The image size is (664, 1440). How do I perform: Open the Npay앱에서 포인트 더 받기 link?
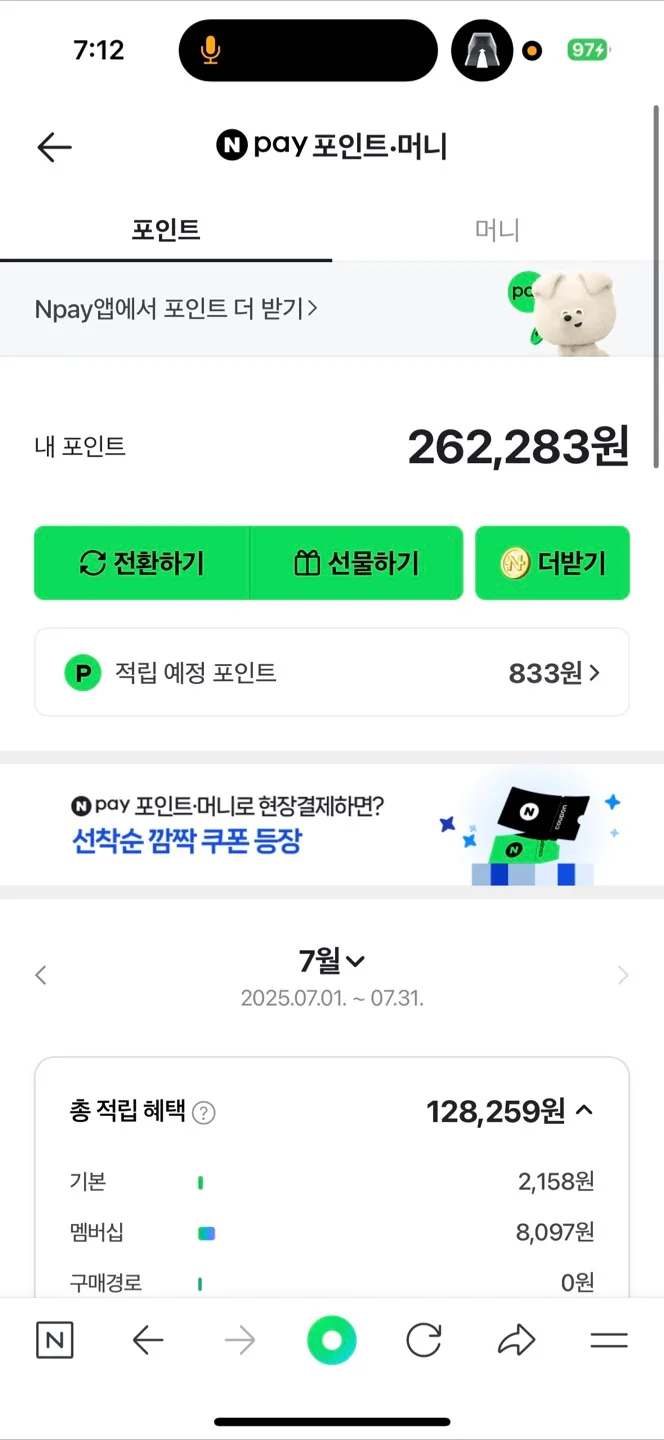click(x=176, y=309)
